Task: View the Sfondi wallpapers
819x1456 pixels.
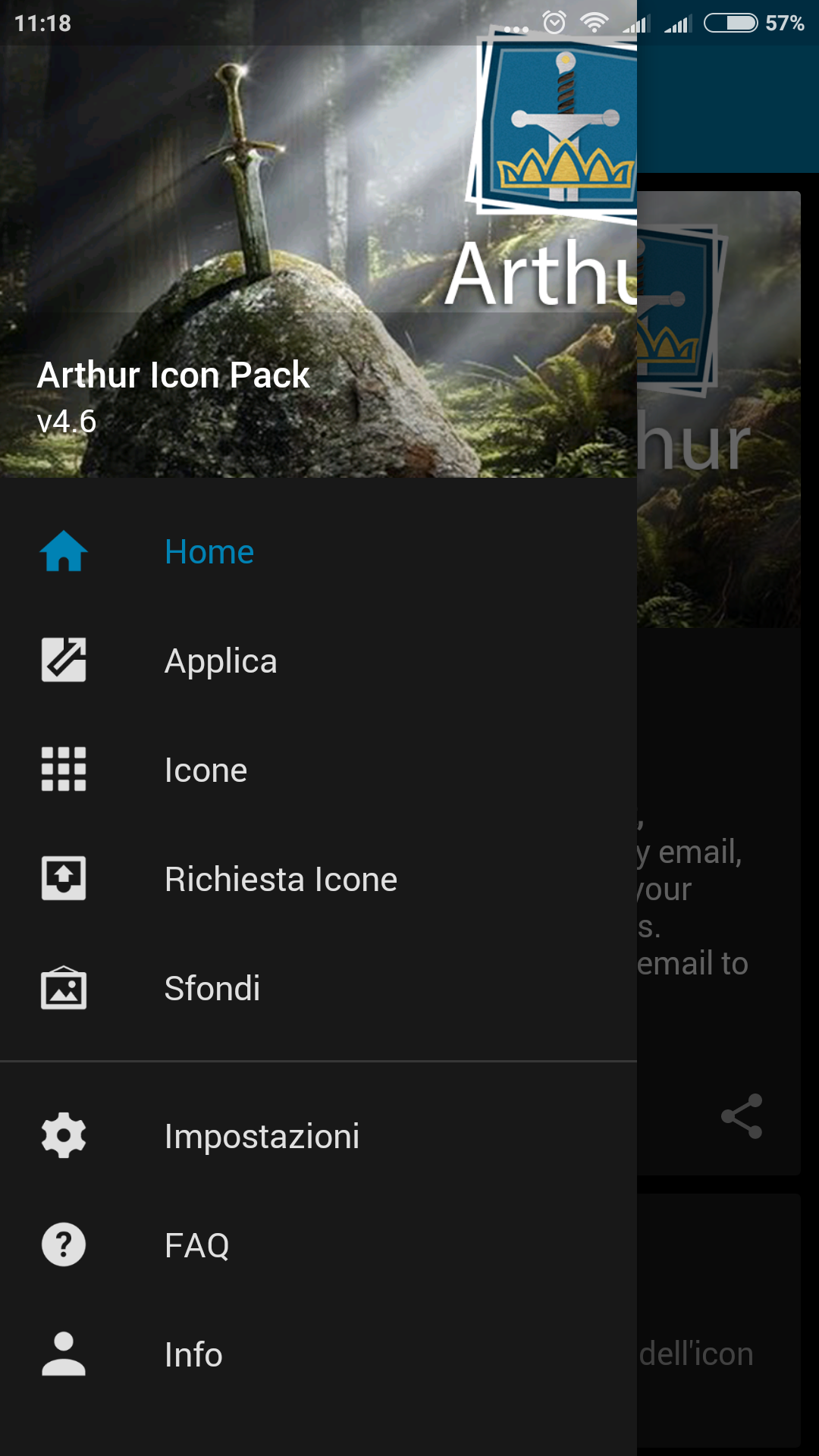Action: tap(318, 988)
